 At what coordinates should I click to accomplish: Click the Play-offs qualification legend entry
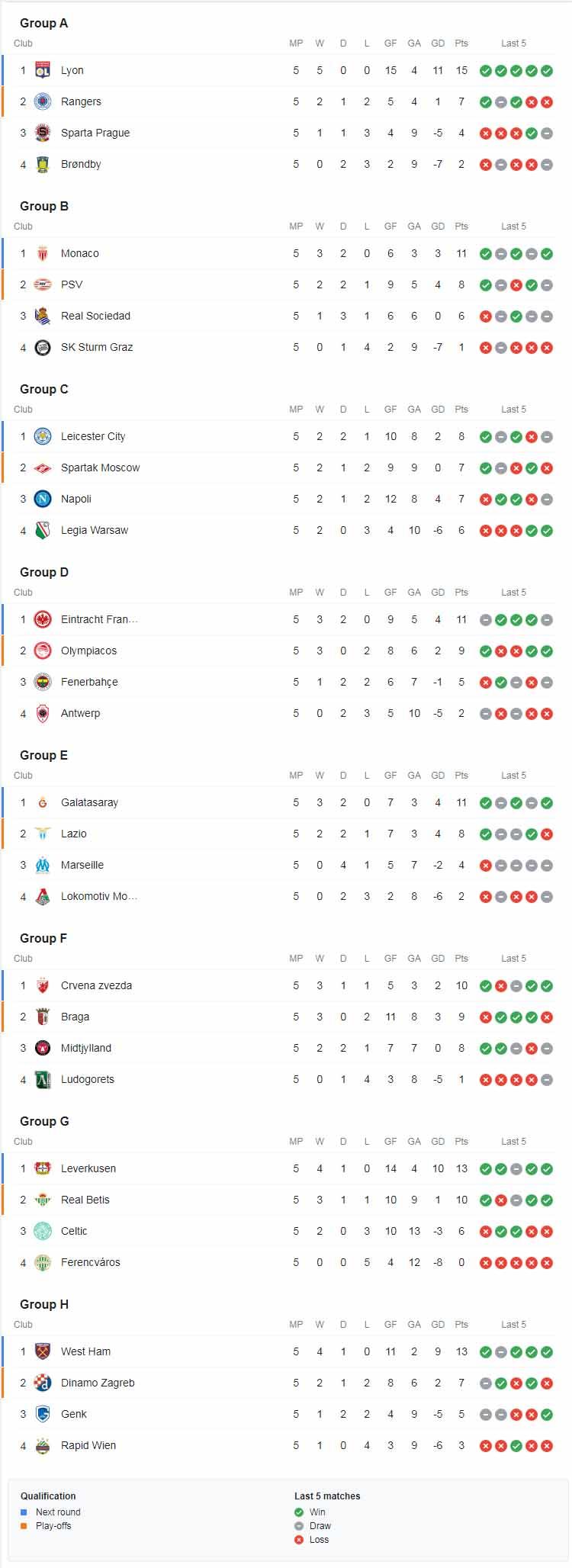pos(53,1526)
